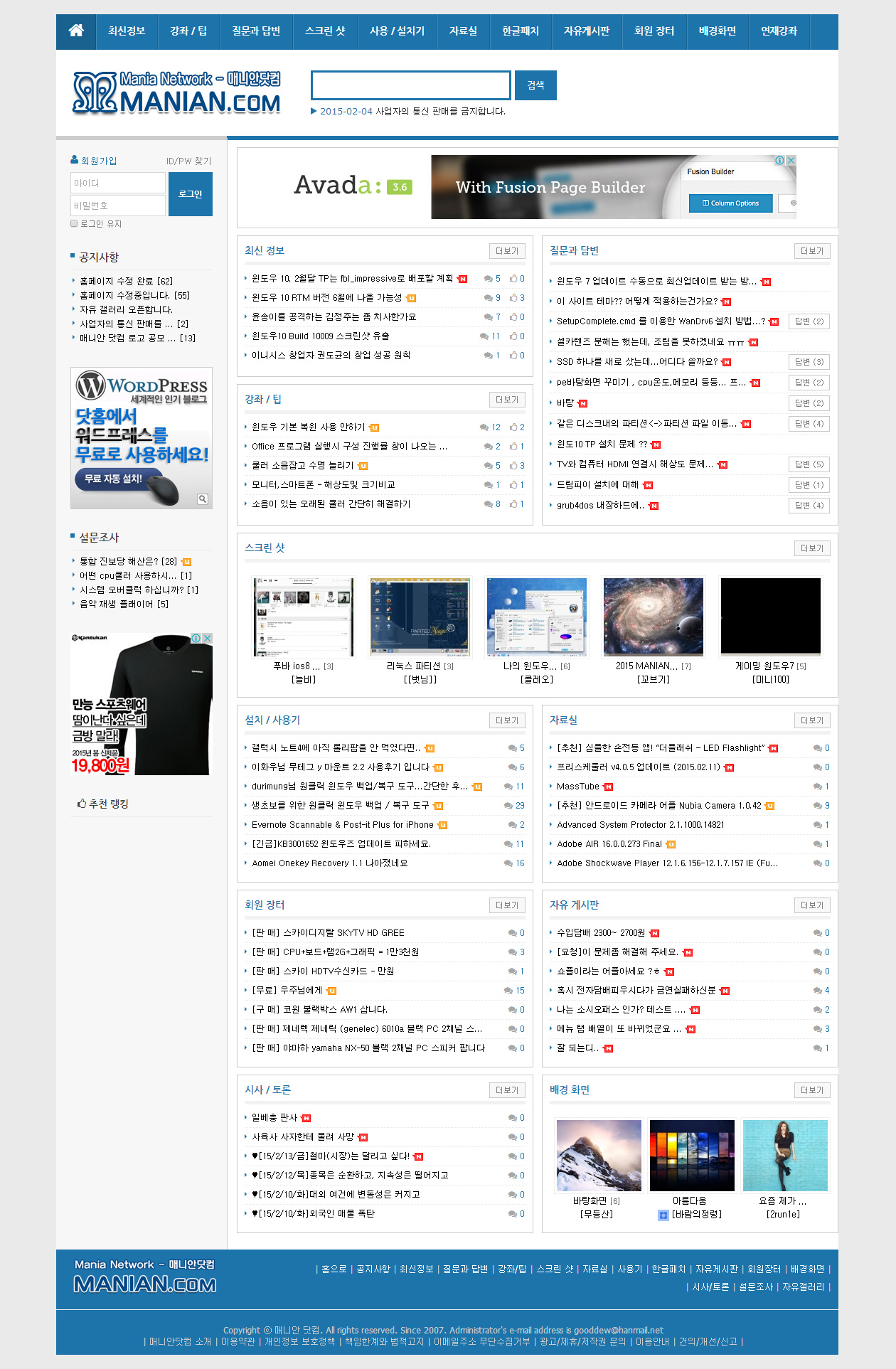The height and width of the screenshot is (1369, 896).
Task: Open the notice 자유 갤러리 오픈합니다
Action: pyautogui.click(x=126, y=309)
